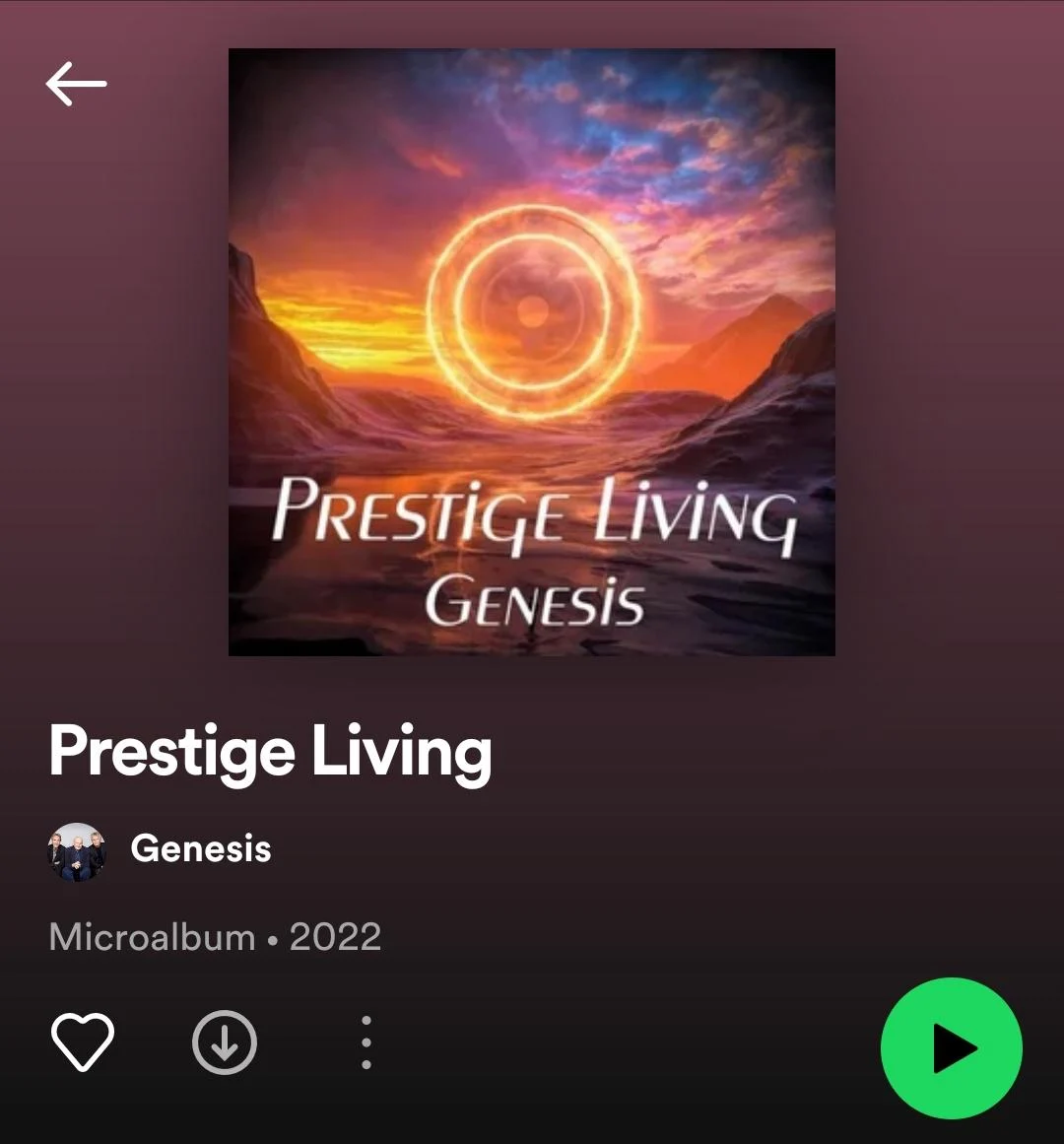1064x1144 pixels.
Task: Like the Prestige Living album
Action: pos(83,1043)
